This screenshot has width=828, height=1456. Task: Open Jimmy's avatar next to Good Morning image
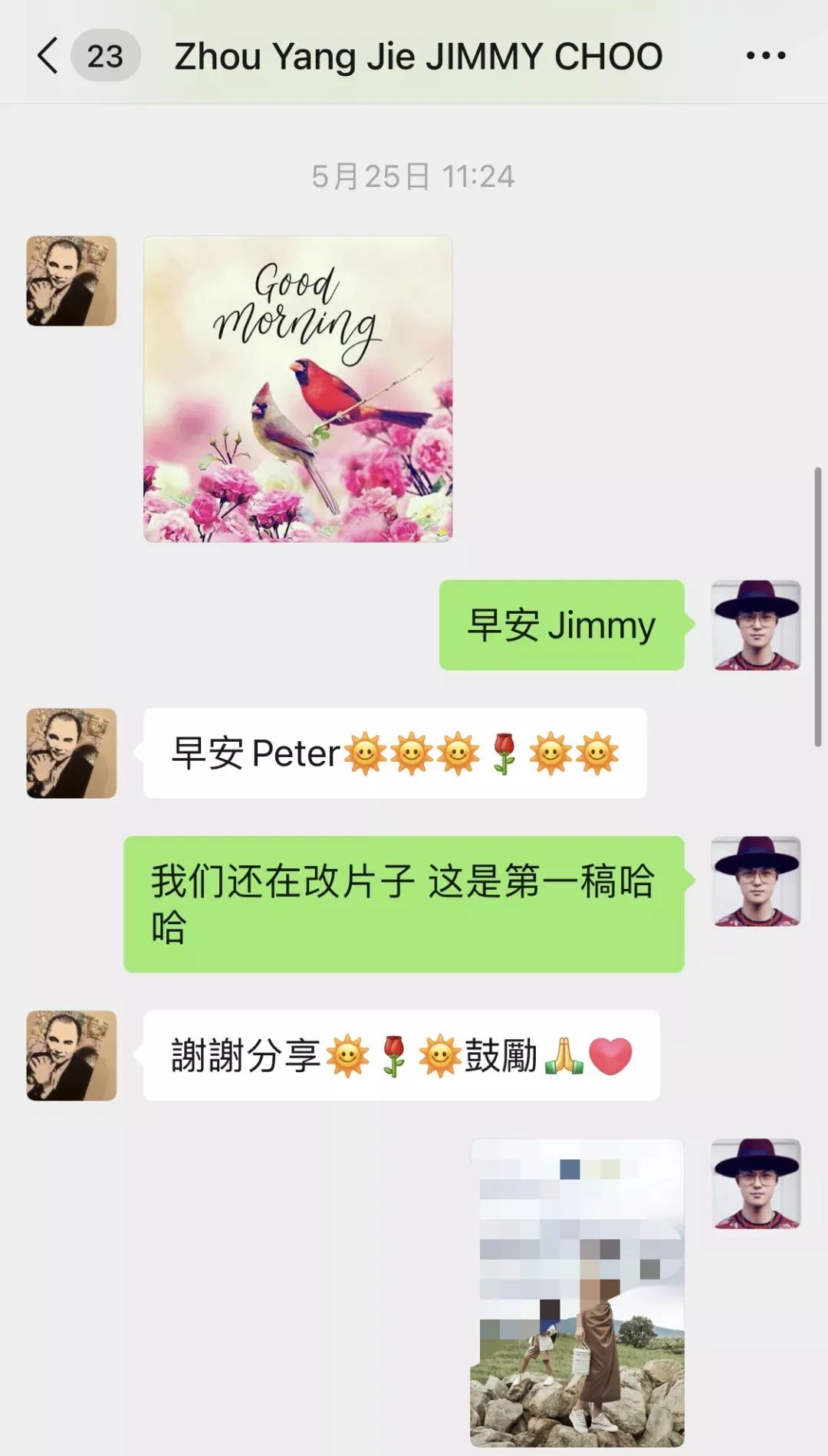pyautogui.click(x=71, y=280)
